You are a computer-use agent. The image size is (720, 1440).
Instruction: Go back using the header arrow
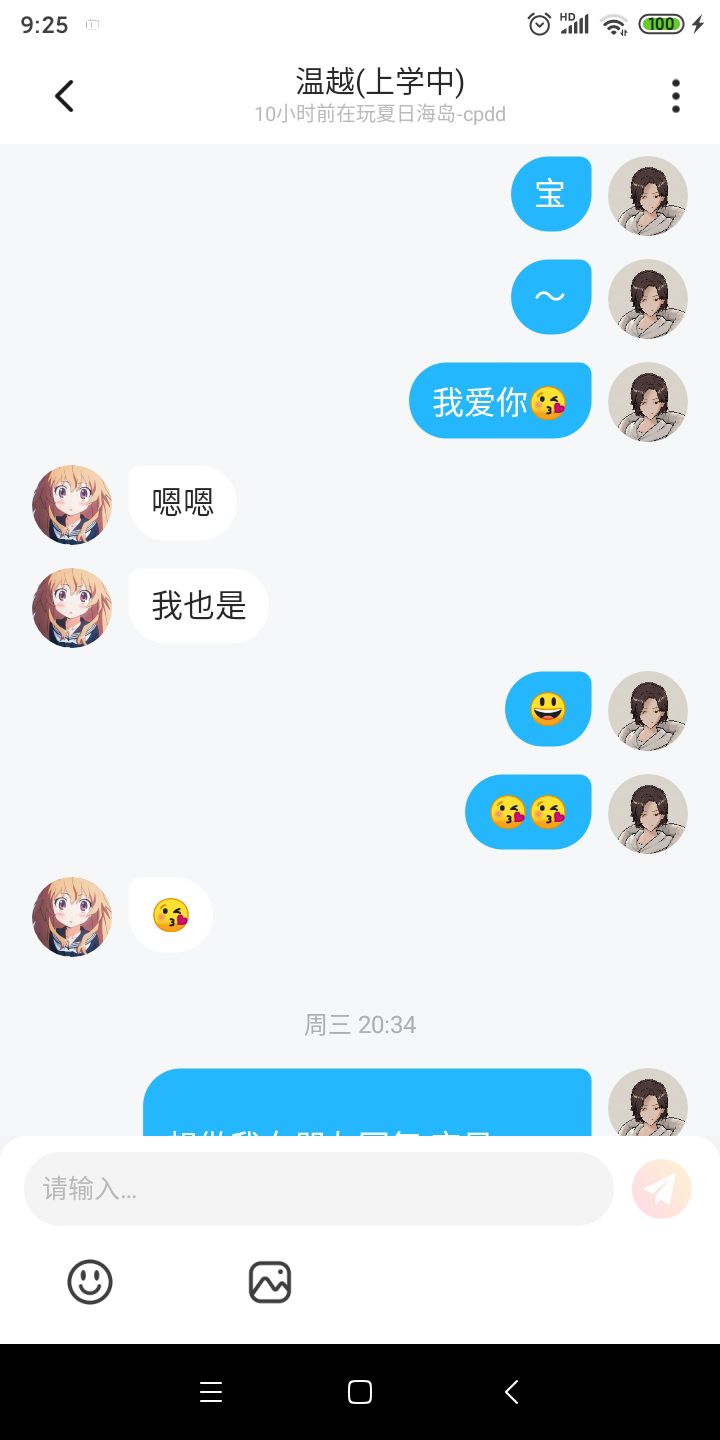[64, 96]
